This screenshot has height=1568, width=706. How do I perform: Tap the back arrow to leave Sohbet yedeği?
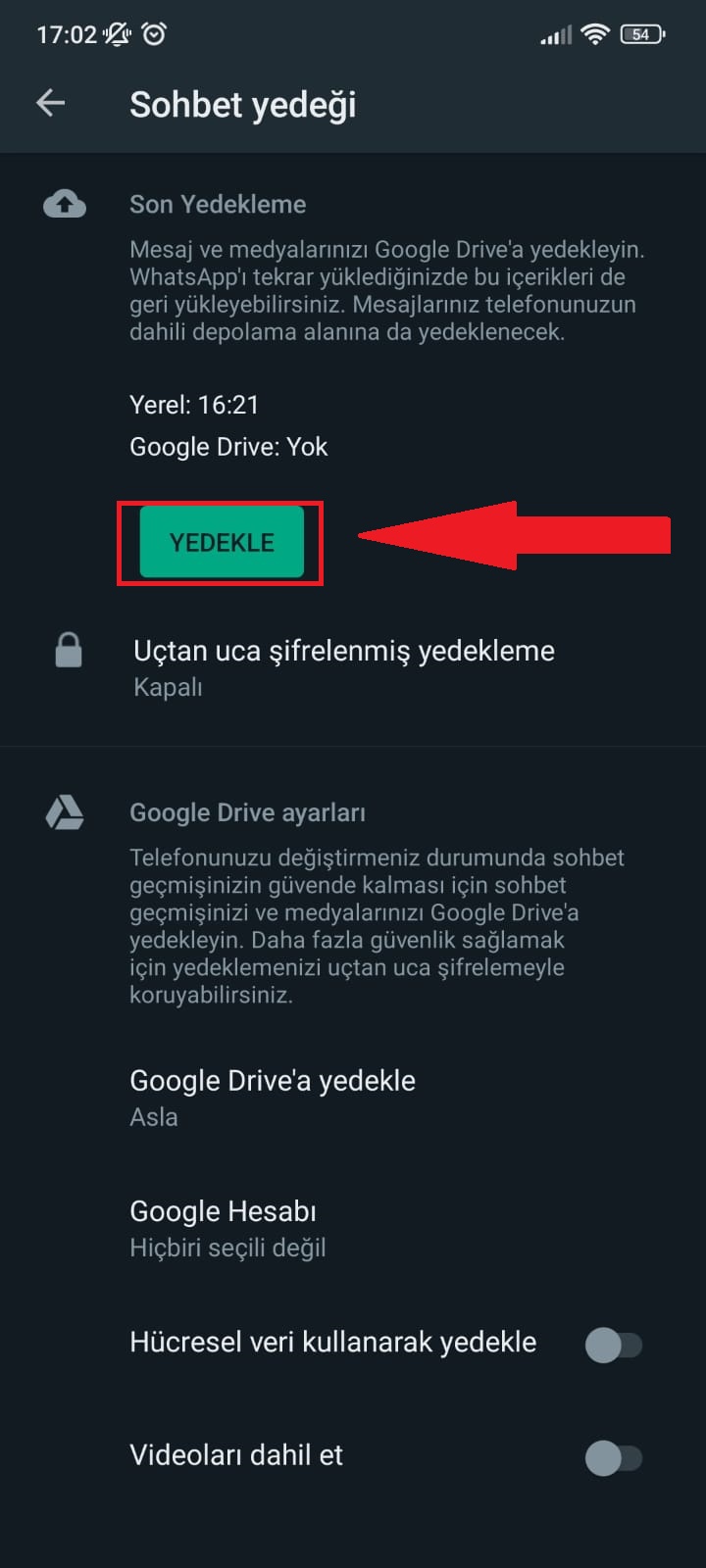click(x=49, y=102)
